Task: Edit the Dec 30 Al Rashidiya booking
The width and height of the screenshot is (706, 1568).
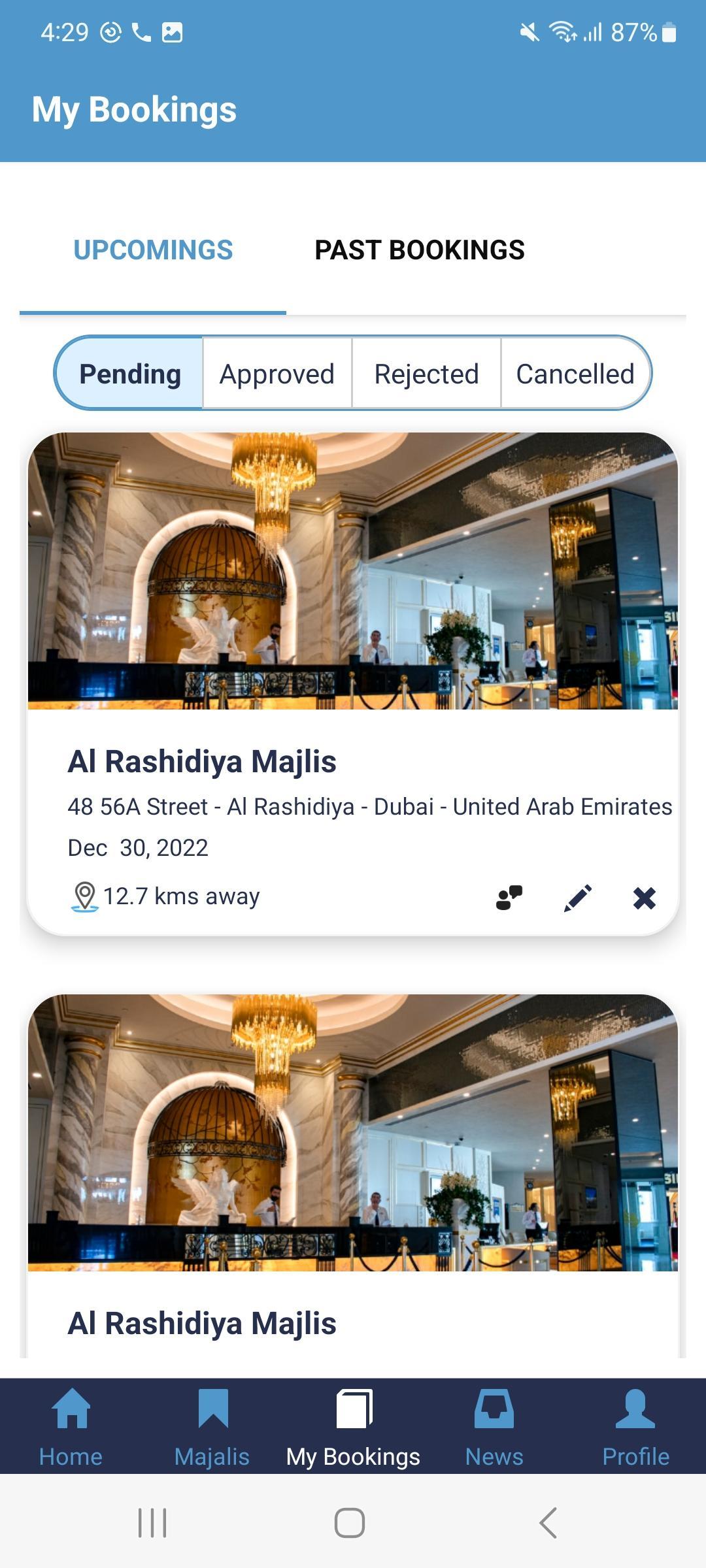Action: pyautogui.click(x=578, y=898)
